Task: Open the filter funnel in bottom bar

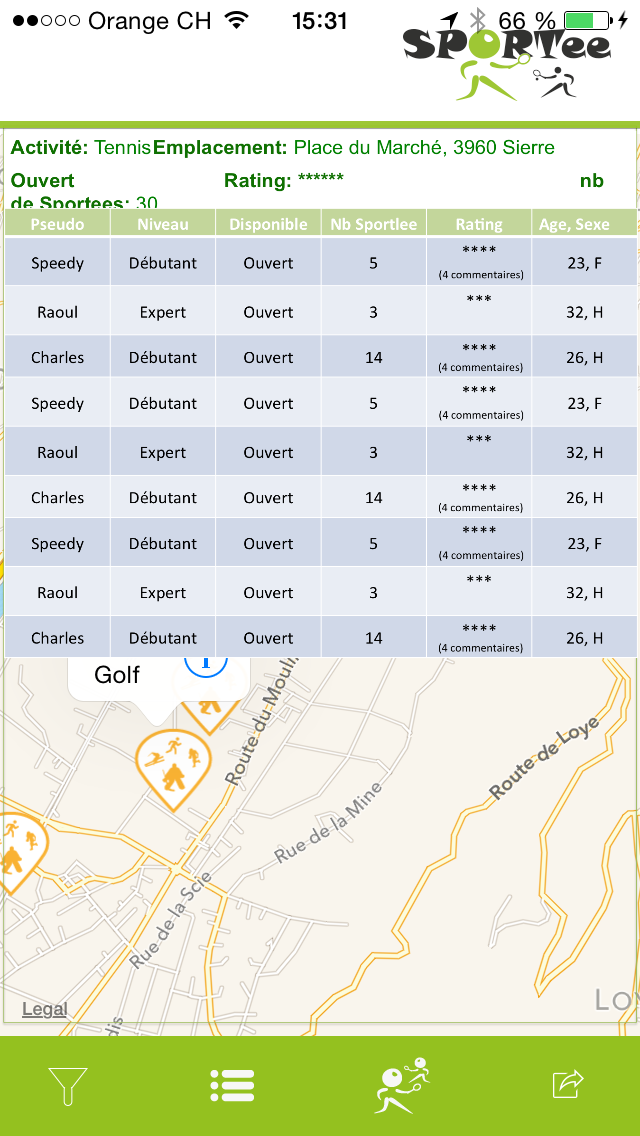Action: (x=68, y=1085)
